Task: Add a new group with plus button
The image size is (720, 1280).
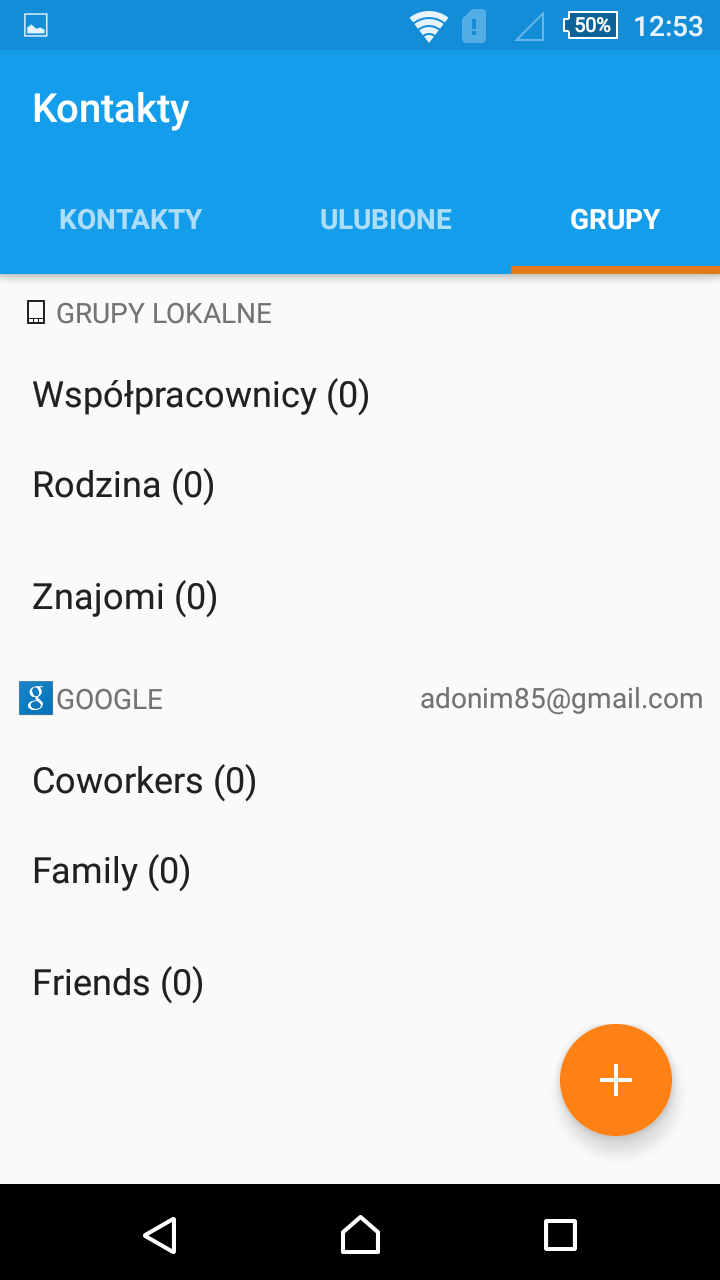Action: tap(616, 1080)
